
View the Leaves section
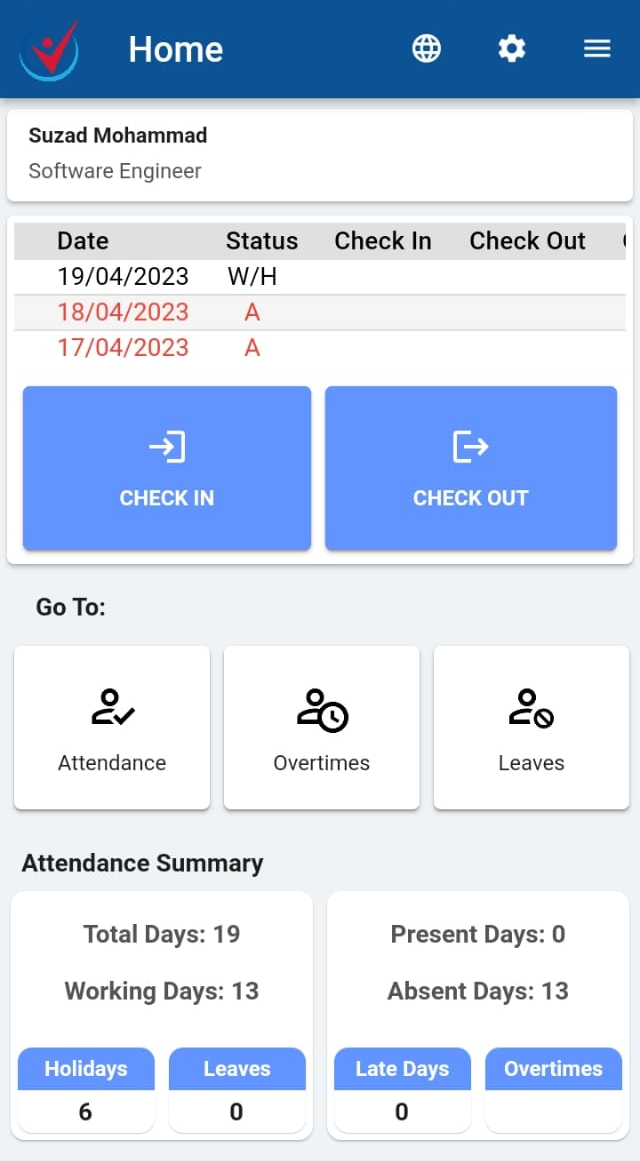(x=531, y=727)
